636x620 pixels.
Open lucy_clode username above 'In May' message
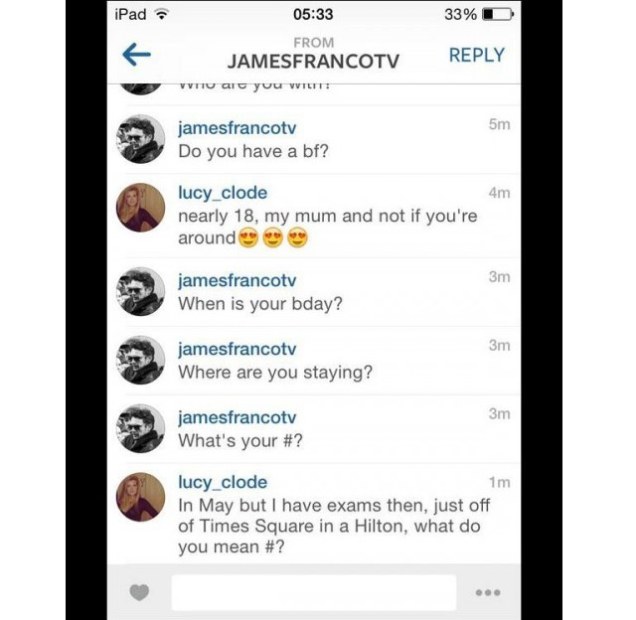(x=222, y=483)
